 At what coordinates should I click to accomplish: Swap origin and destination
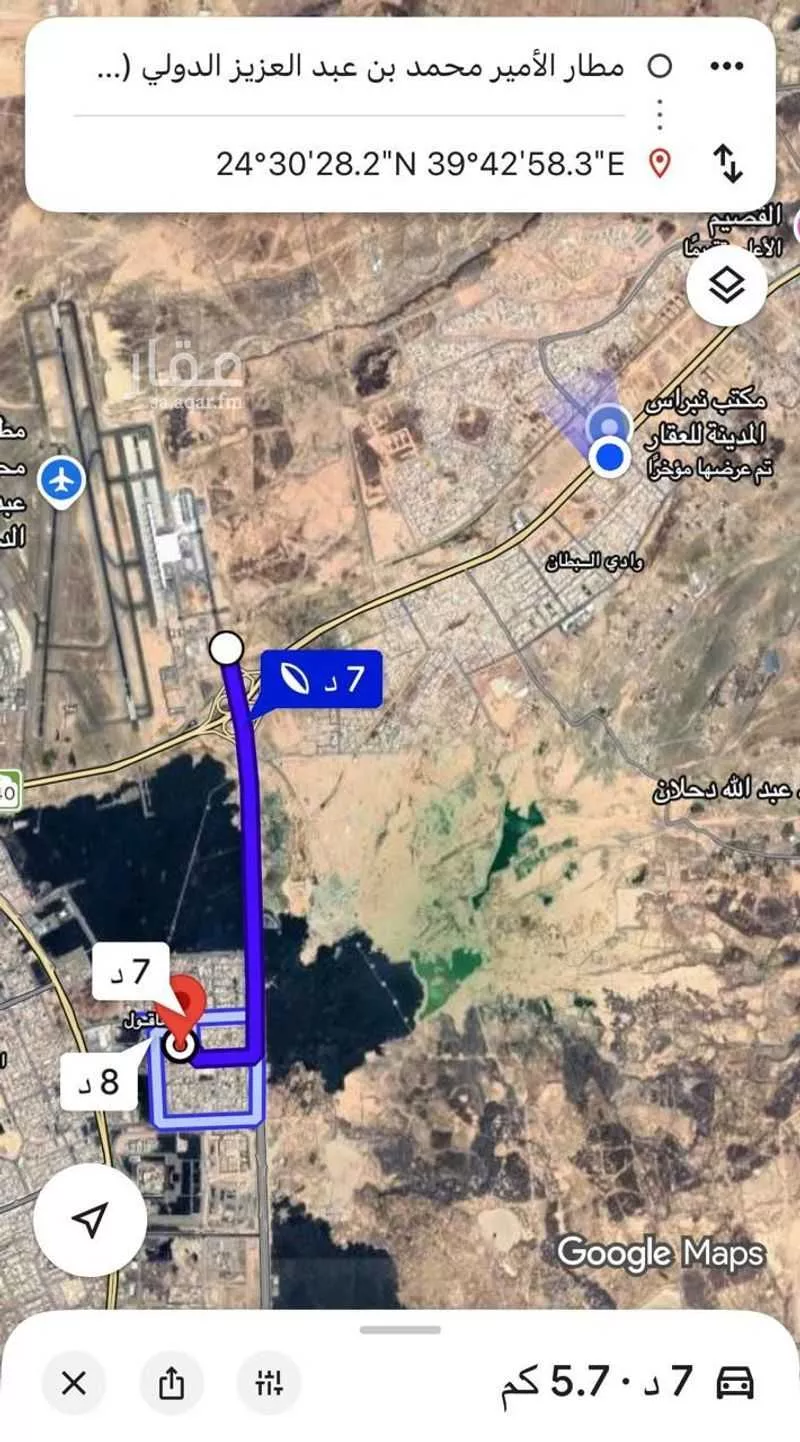727,163
